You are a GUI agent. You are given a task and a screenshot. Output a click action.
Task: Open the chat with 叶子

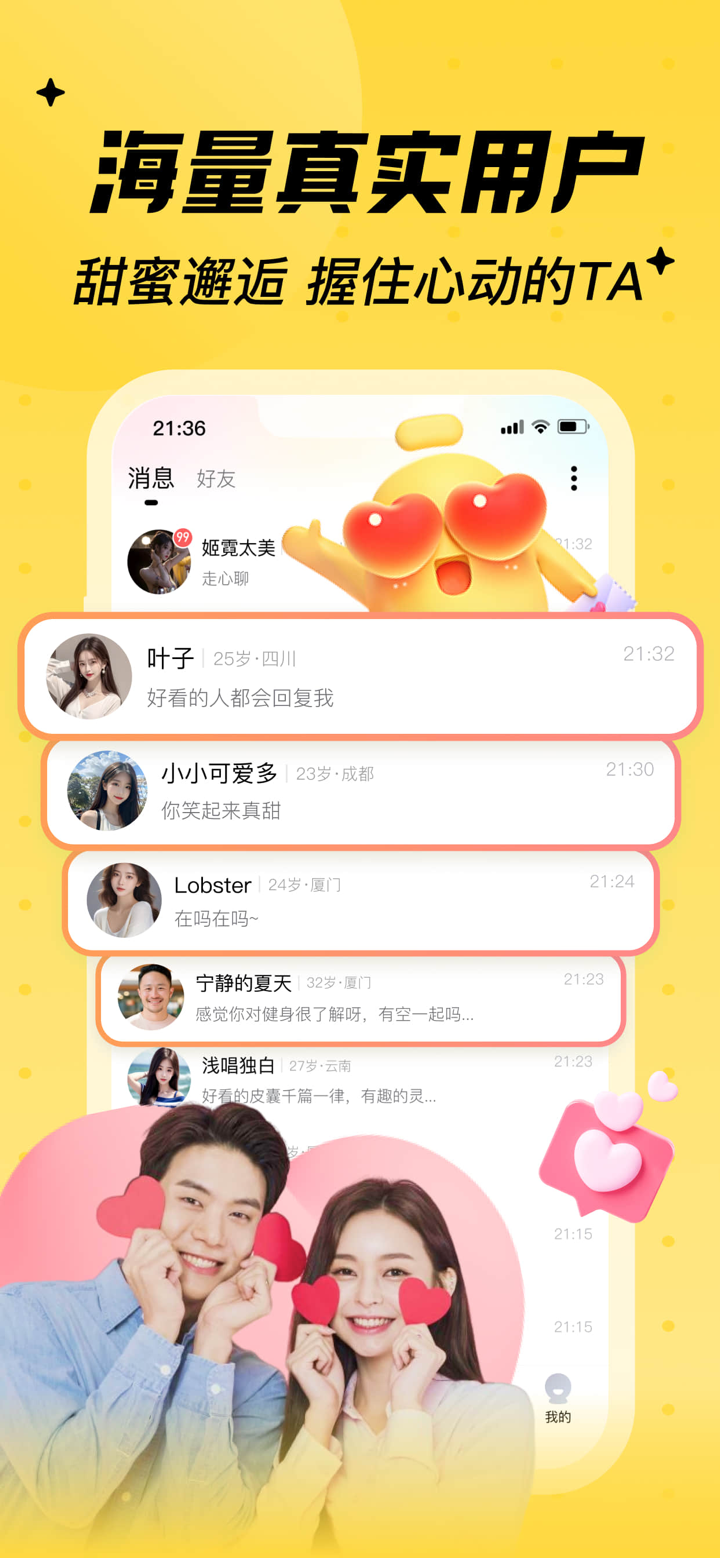[x=360, y=675]
